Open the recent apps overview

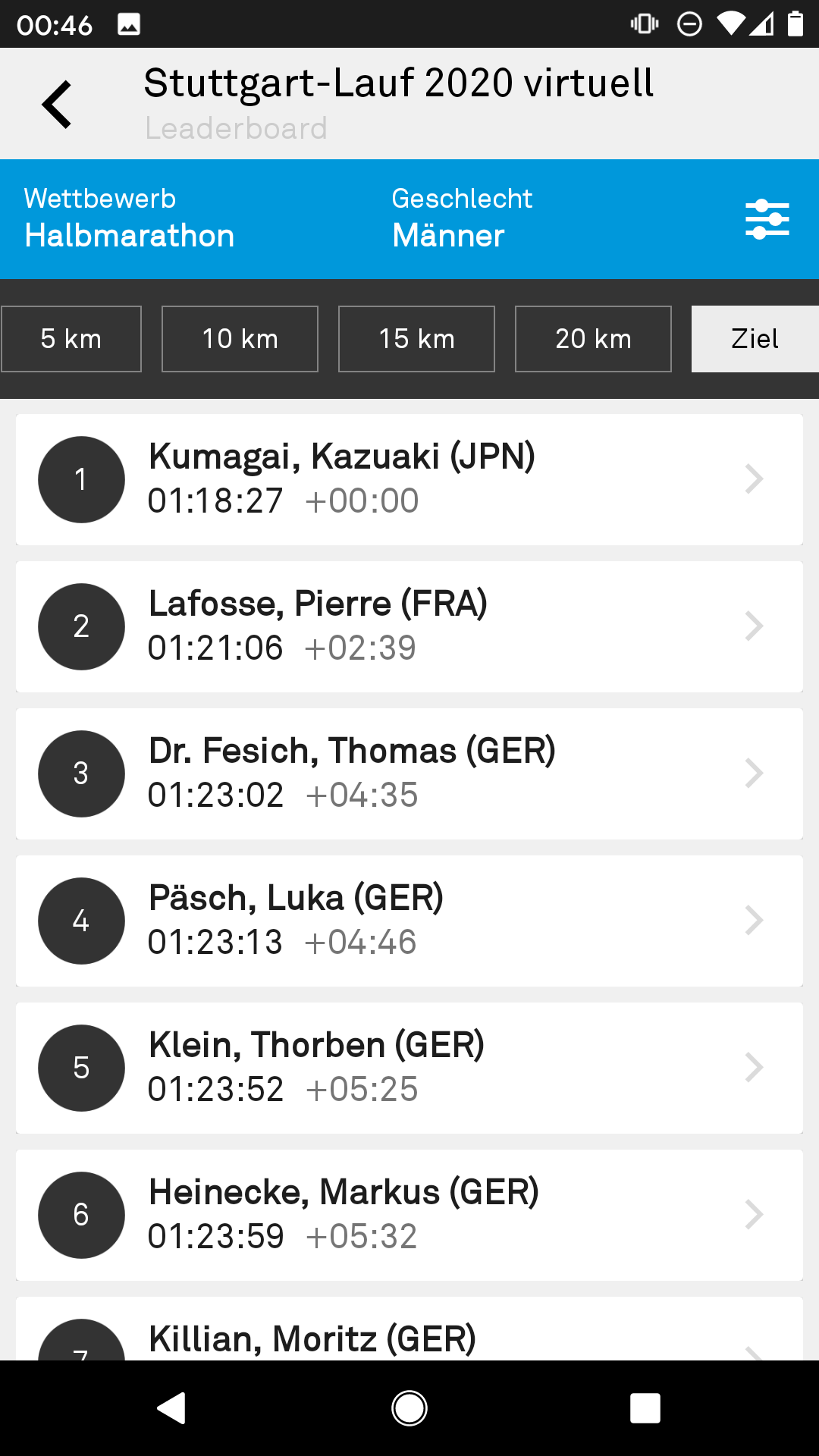645,1408
